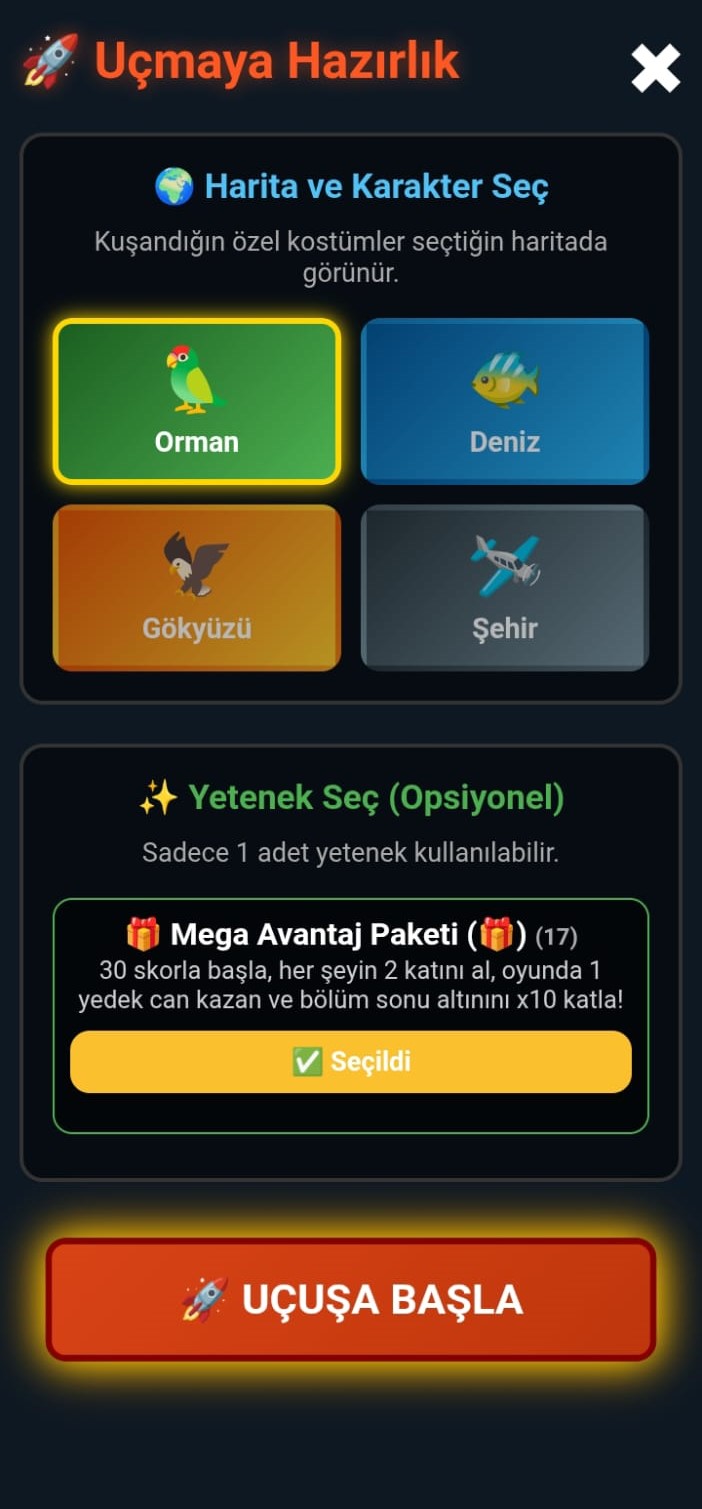This screenshot has width=702, height=1509.
Task: Close the Uçmaya Hazırlık dialog
Action: point(655,70)
